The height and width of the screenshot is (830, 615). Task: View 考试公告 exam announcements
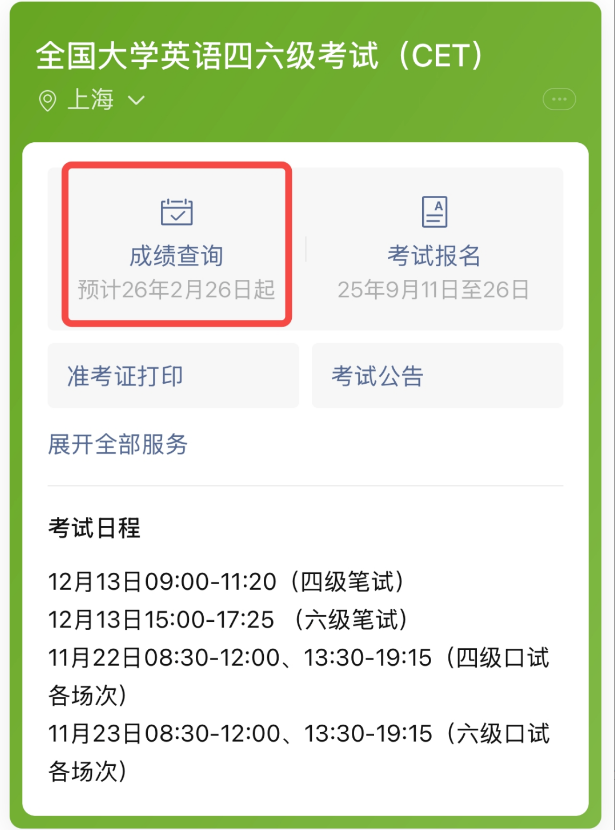point(437,376)
